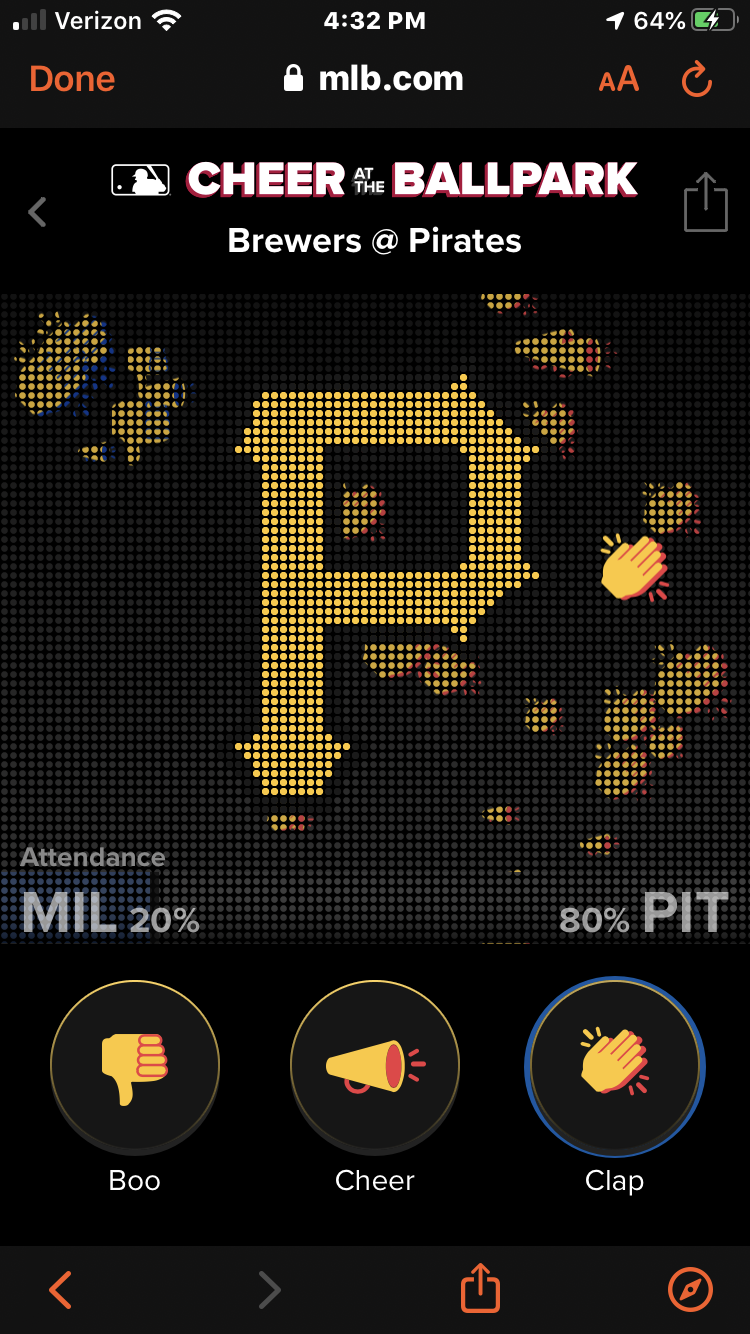Open the browser share sheet
750x1334 pixels.
coord(480,1288)
